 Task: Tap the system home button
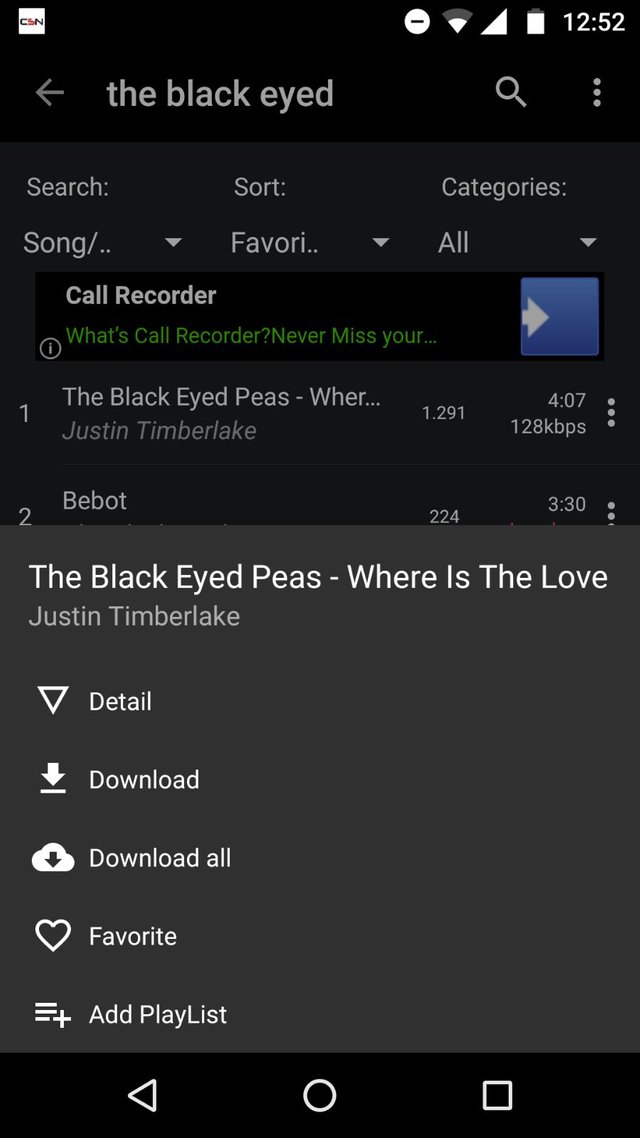coord(320,1095)
